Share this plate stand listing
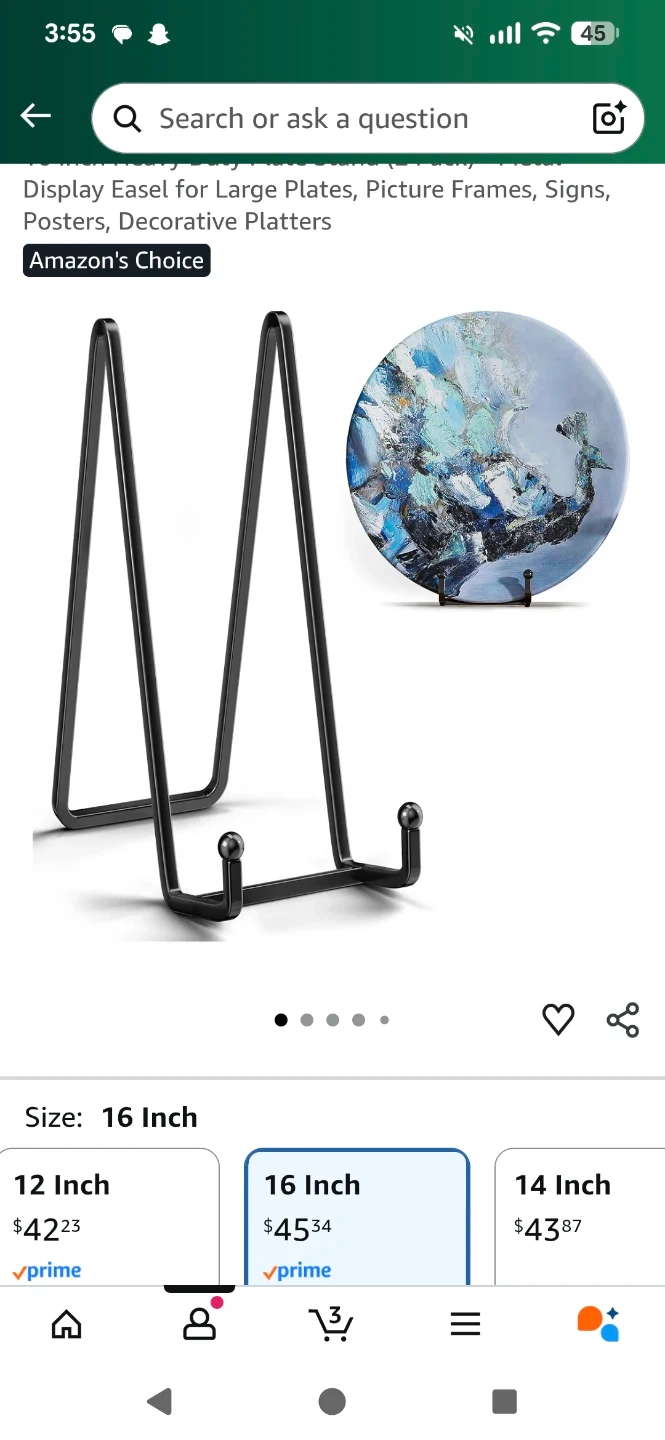The image size is (665, 1440). click(622, 1020)
